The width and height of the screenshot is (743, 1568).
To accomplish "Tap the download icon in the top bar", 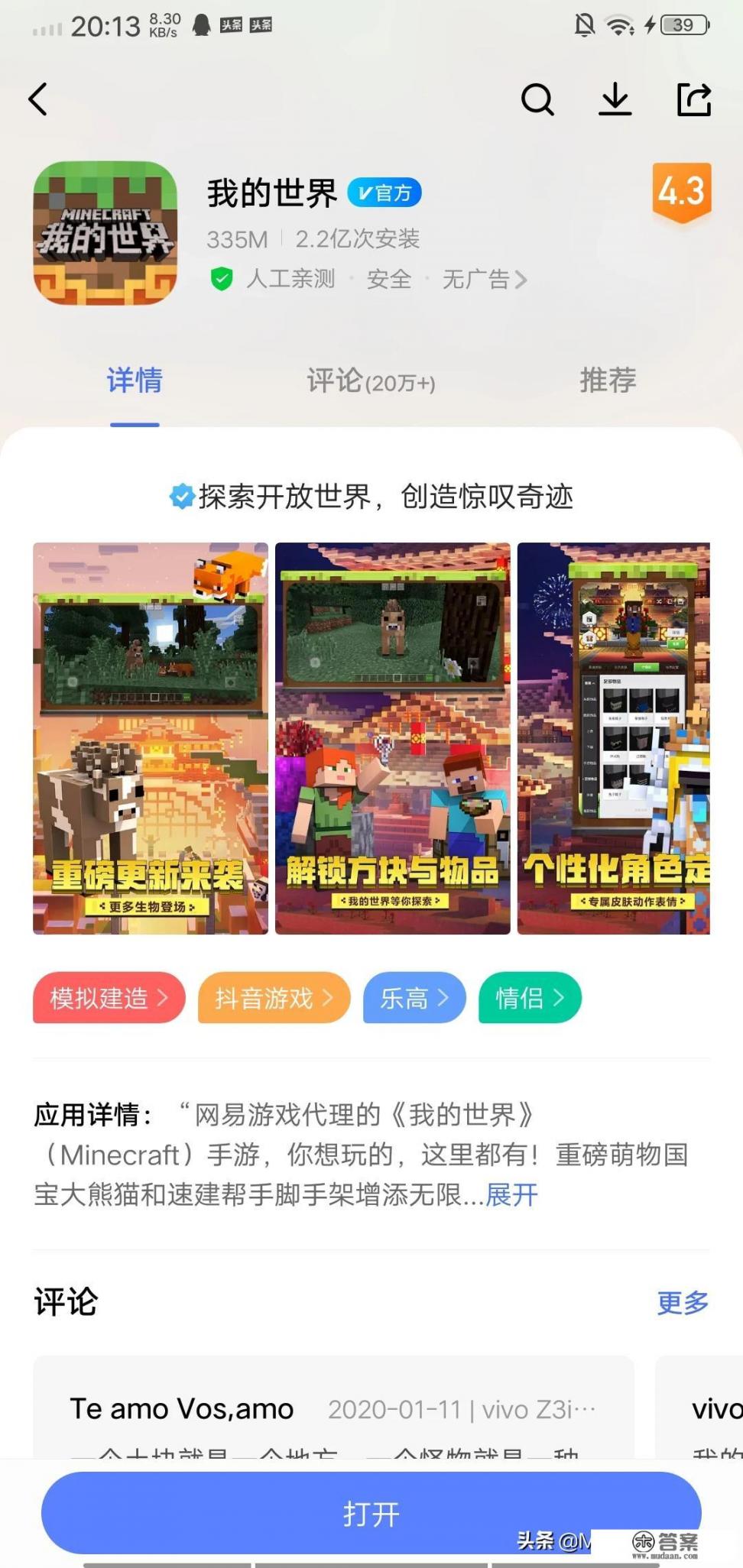I will (616, 99).
